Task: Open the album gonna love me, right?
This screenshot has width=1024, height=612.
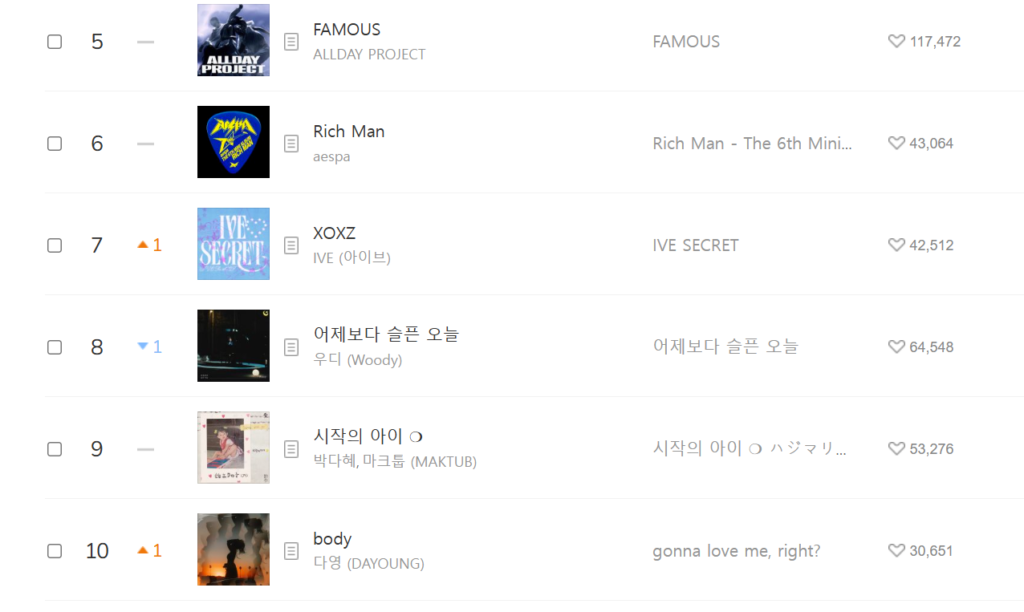Action: [x=736, y=551]
